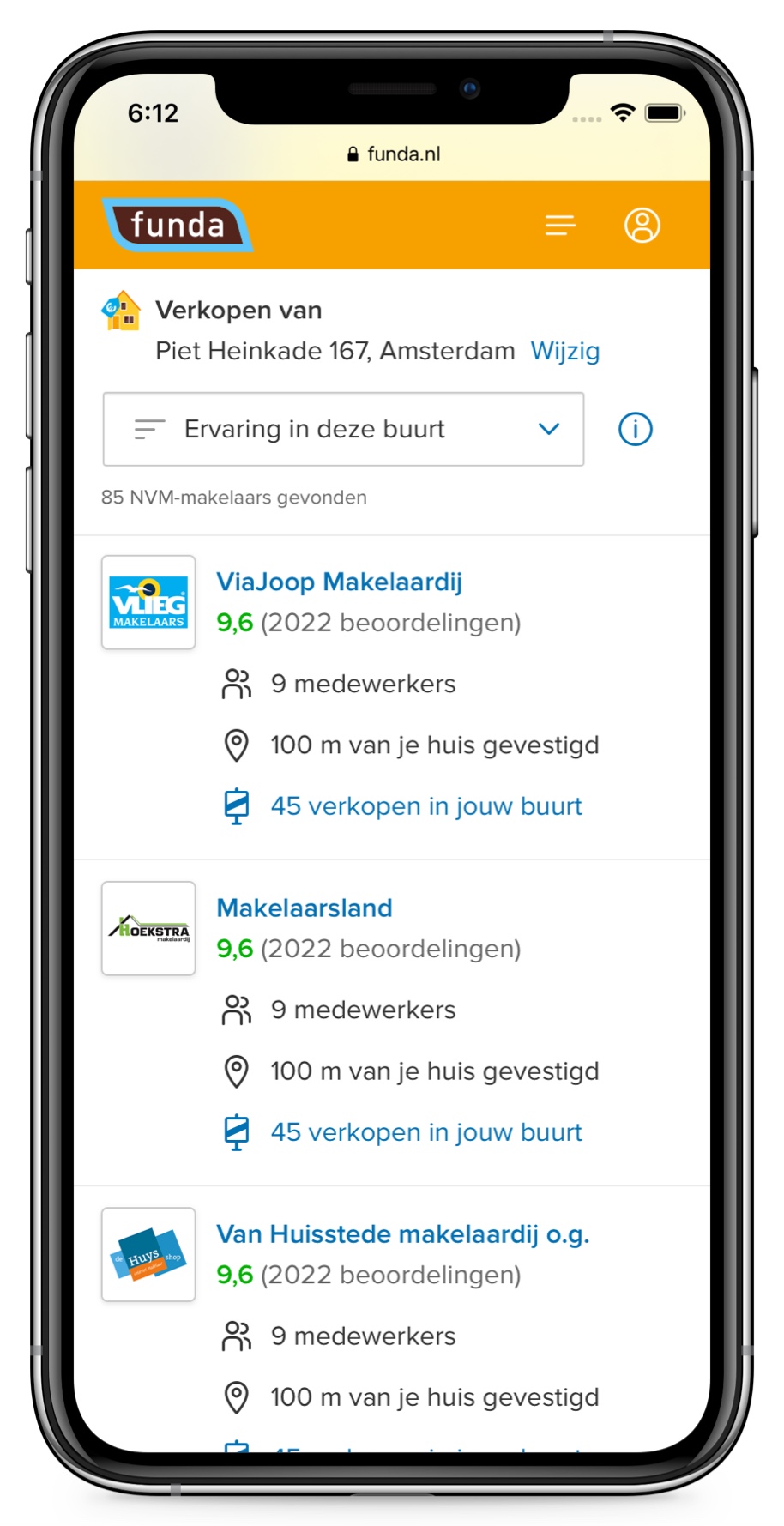Open the hamburger menu in the funda header

pyautogui.click(x=559, y=226)
